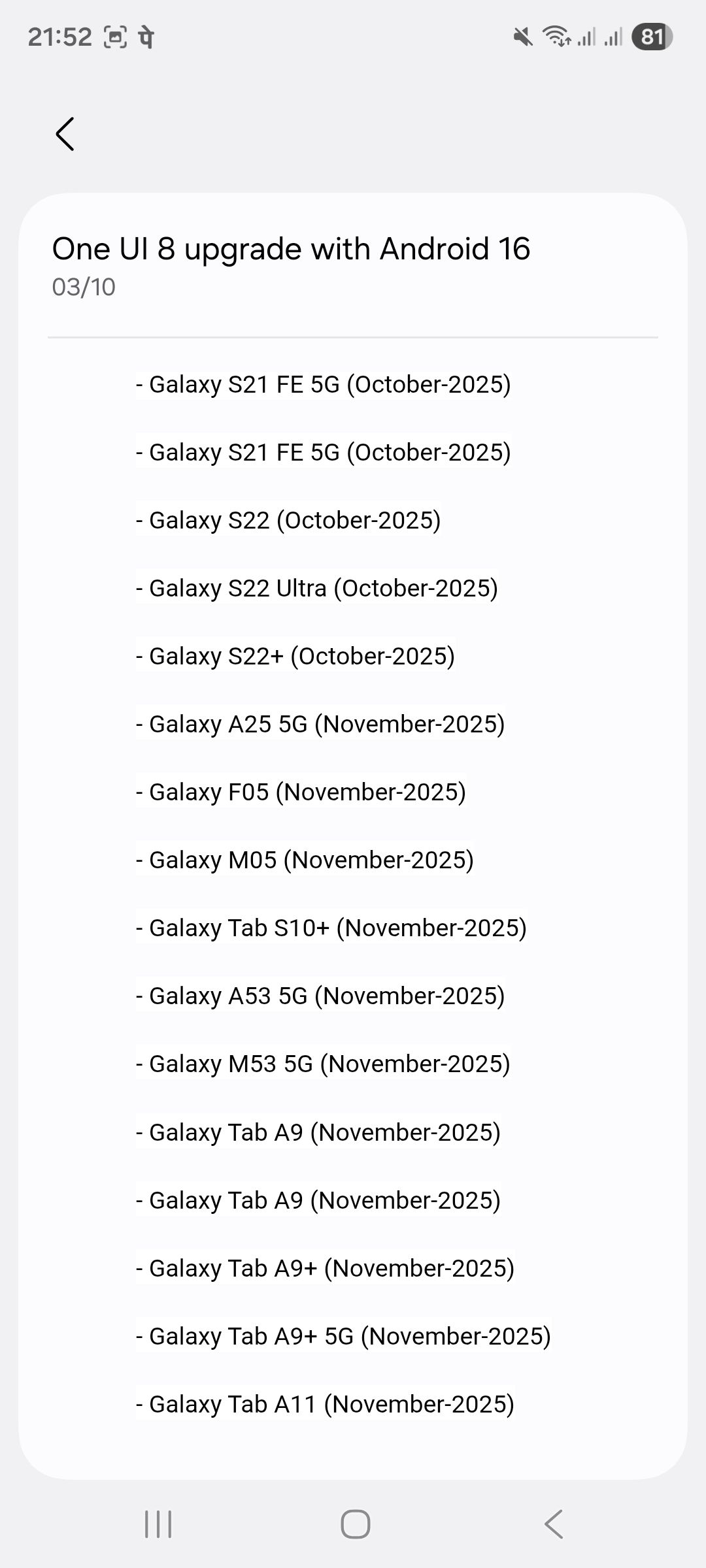The height and width of the screenshot is (1568, 706).
Task: Open the recent apps view
Action: pos(158,1524)
